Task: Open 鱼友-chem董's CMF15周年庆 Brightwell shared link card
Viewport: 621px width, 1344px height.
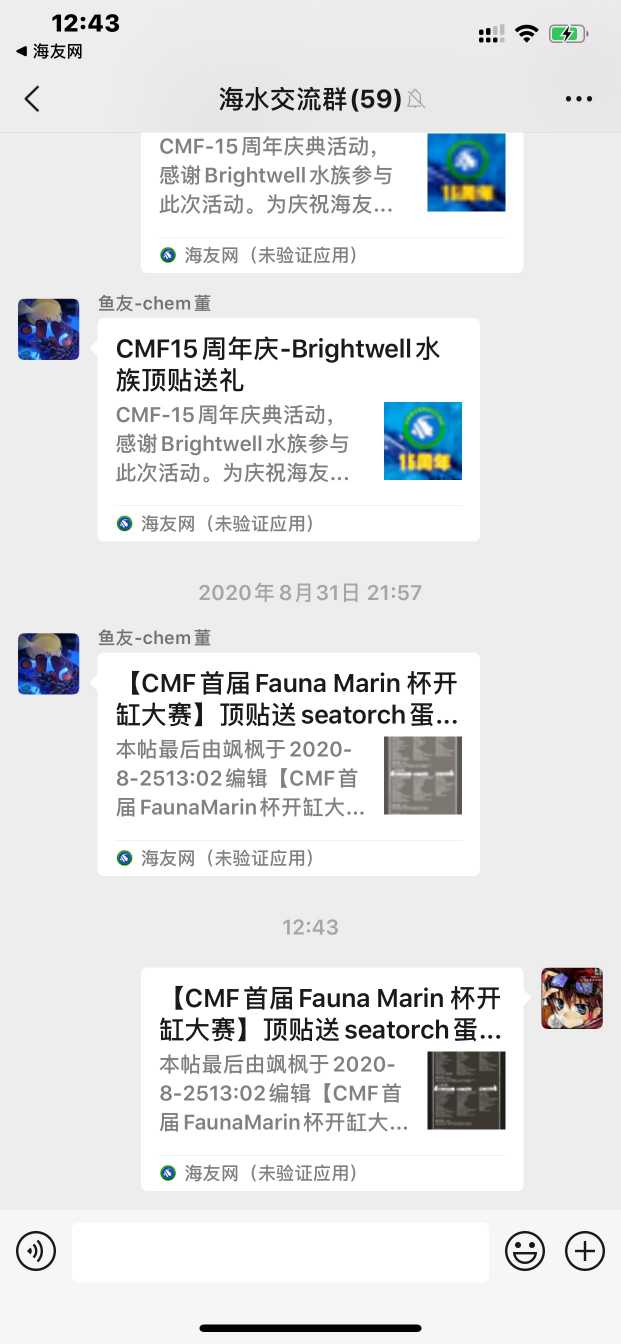Action: pyautogui.click(x=288, y=430)
